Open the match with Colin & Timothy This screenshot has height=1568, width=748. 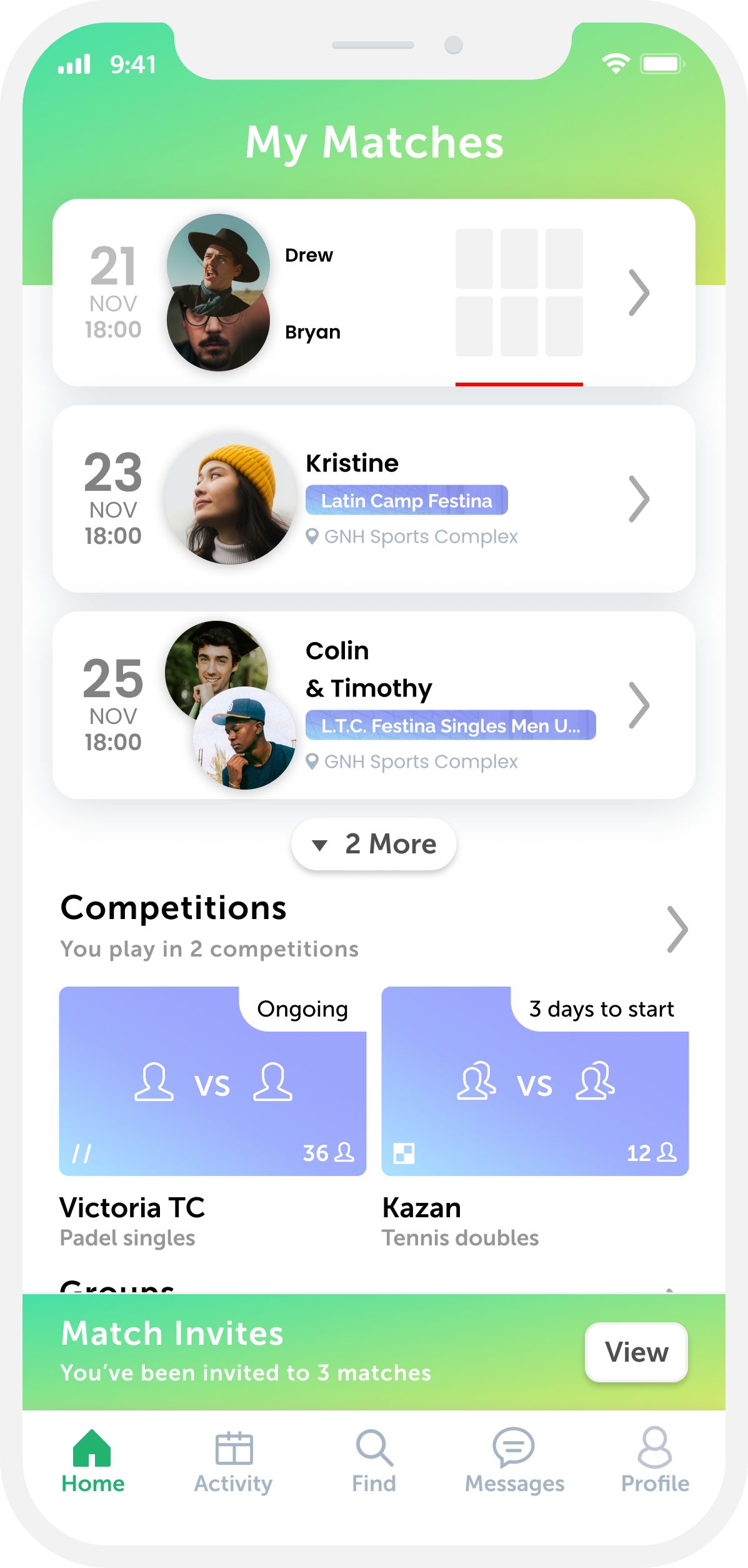(x=638, y=705)
